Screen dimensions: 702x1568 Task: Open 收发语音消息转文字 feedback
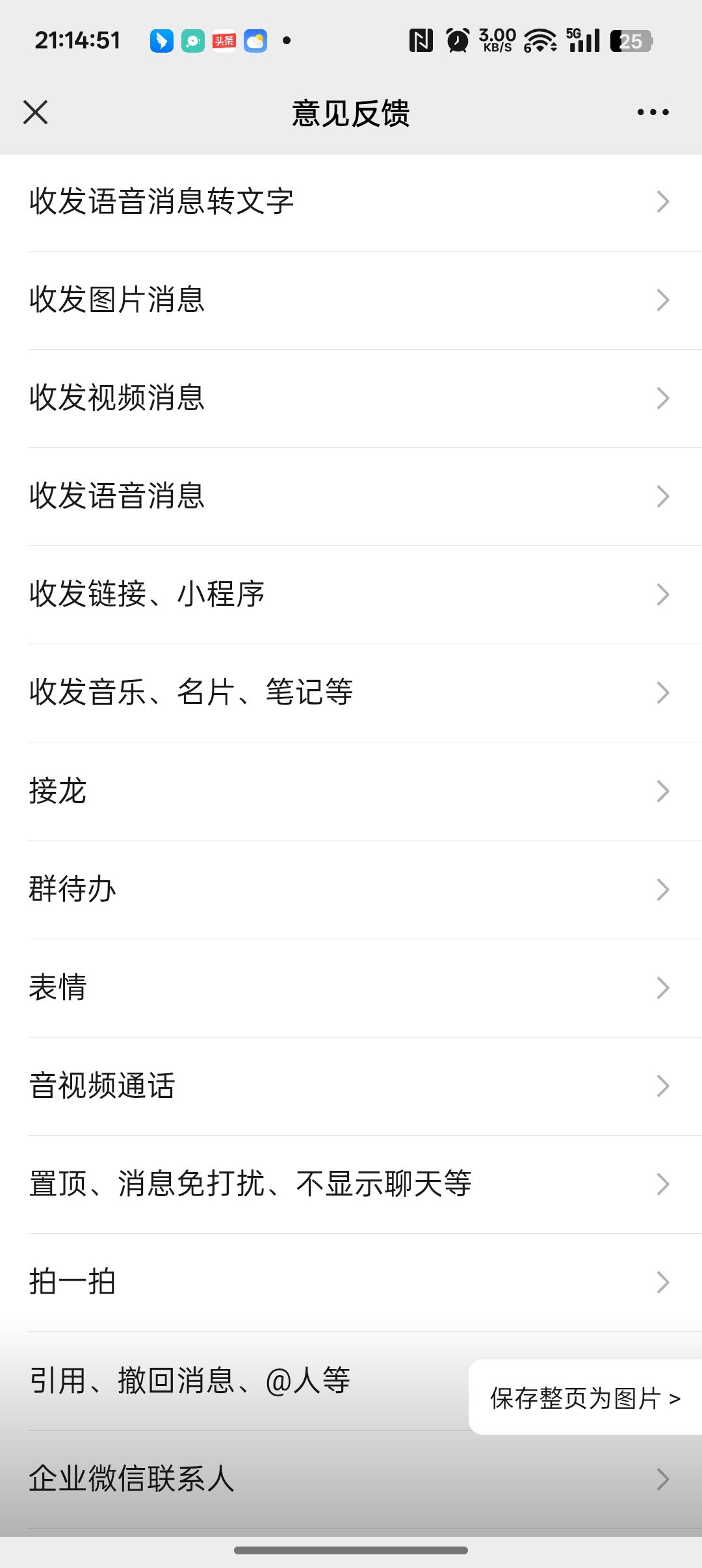[351, 202]
